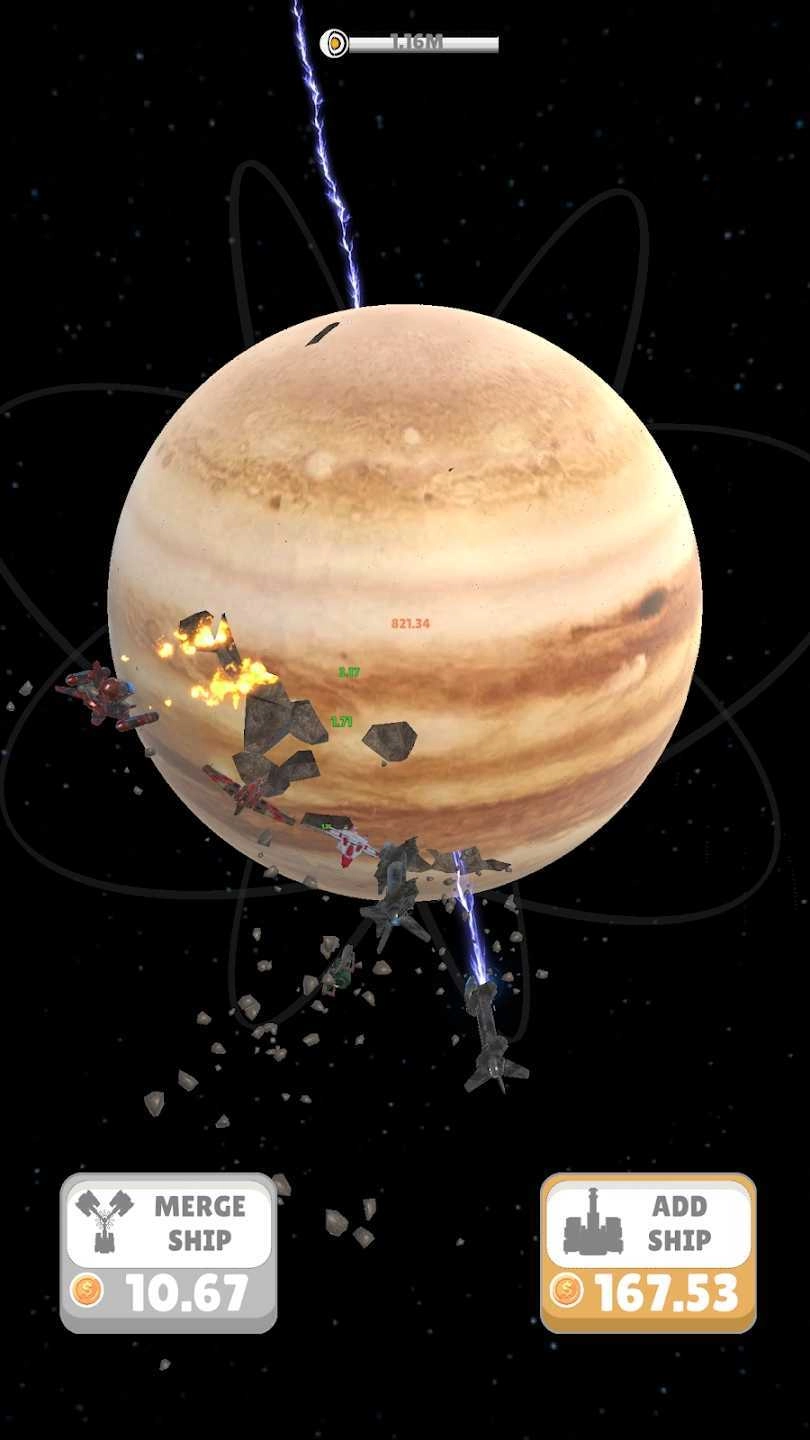Select the spaceship icon on Add Ship

pyautogui.click(x=590, y=1225)
